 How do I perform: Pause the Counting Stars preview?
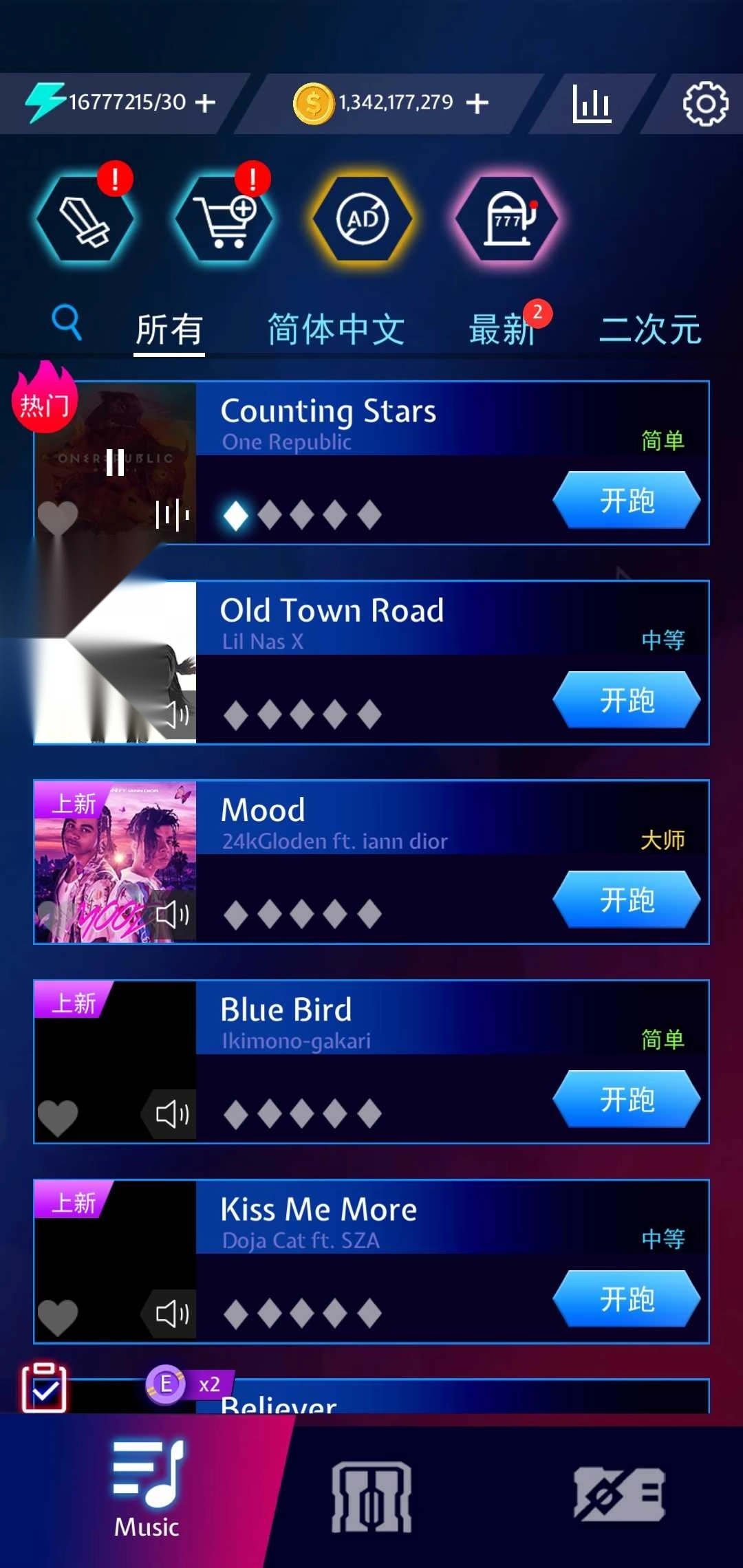point(115,462)
